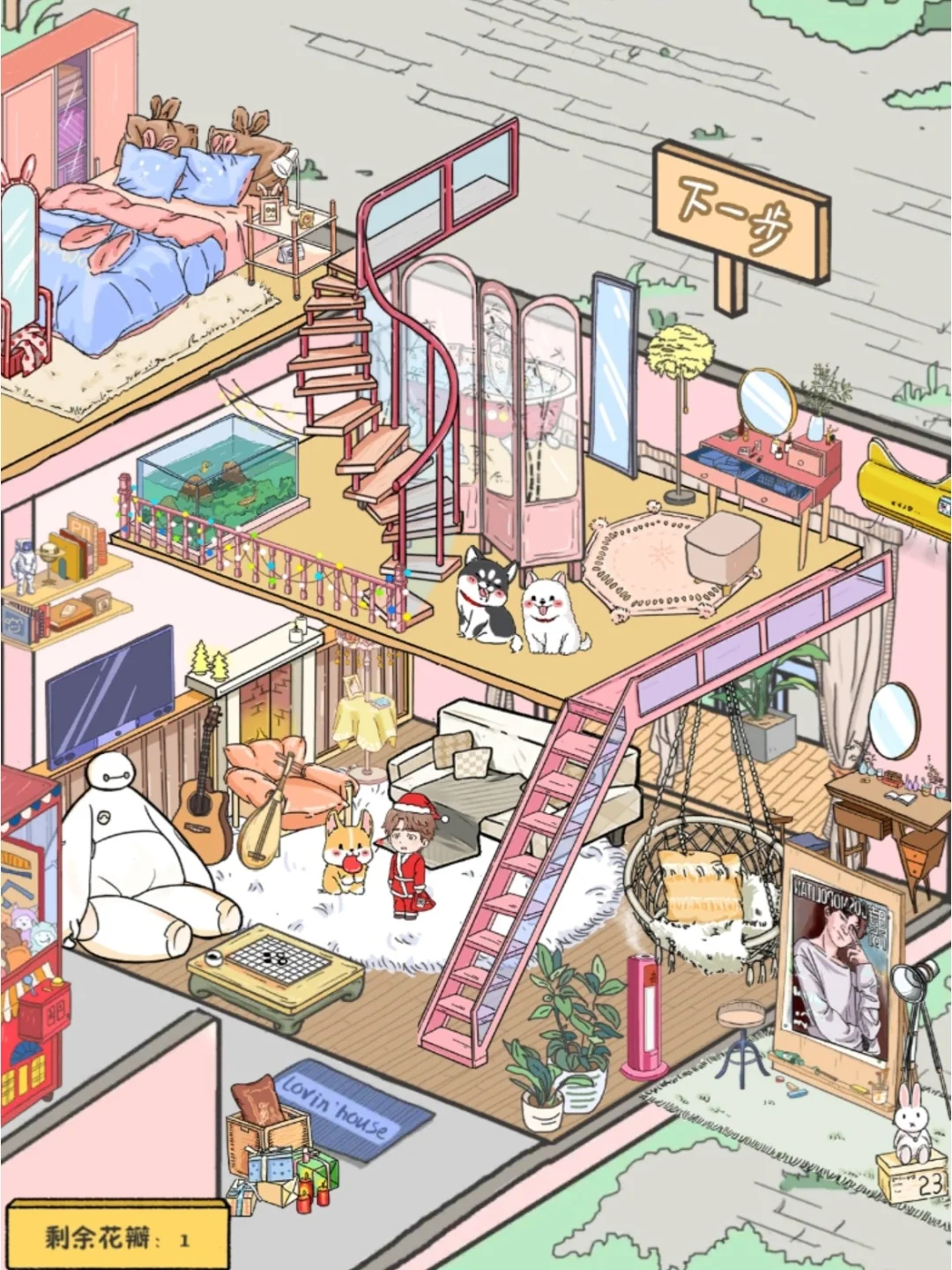Viewport: 952px width, 1270px height.
Task: Tap the 下一步 next-step sign
Action: pyautogui.click(x=737, y=213)
